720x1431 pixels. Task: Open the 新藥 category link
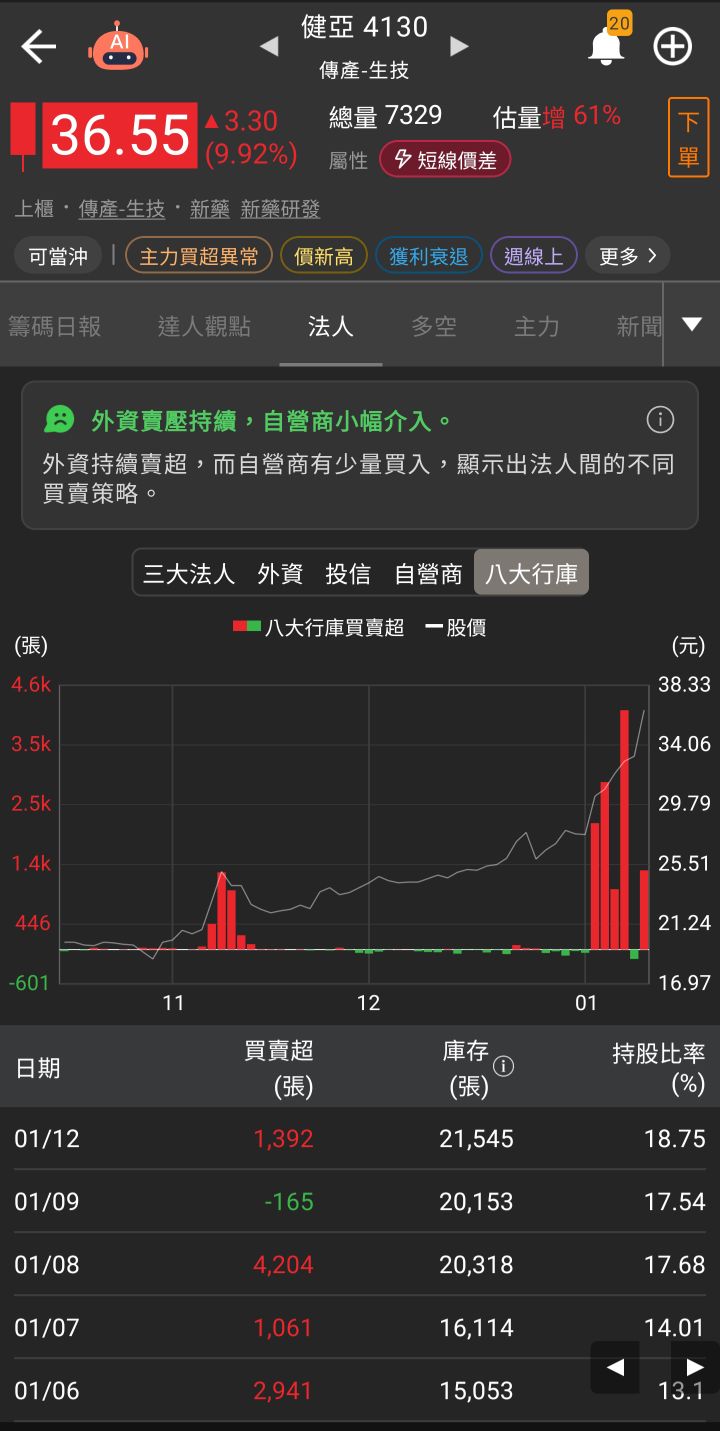point(210,209)
